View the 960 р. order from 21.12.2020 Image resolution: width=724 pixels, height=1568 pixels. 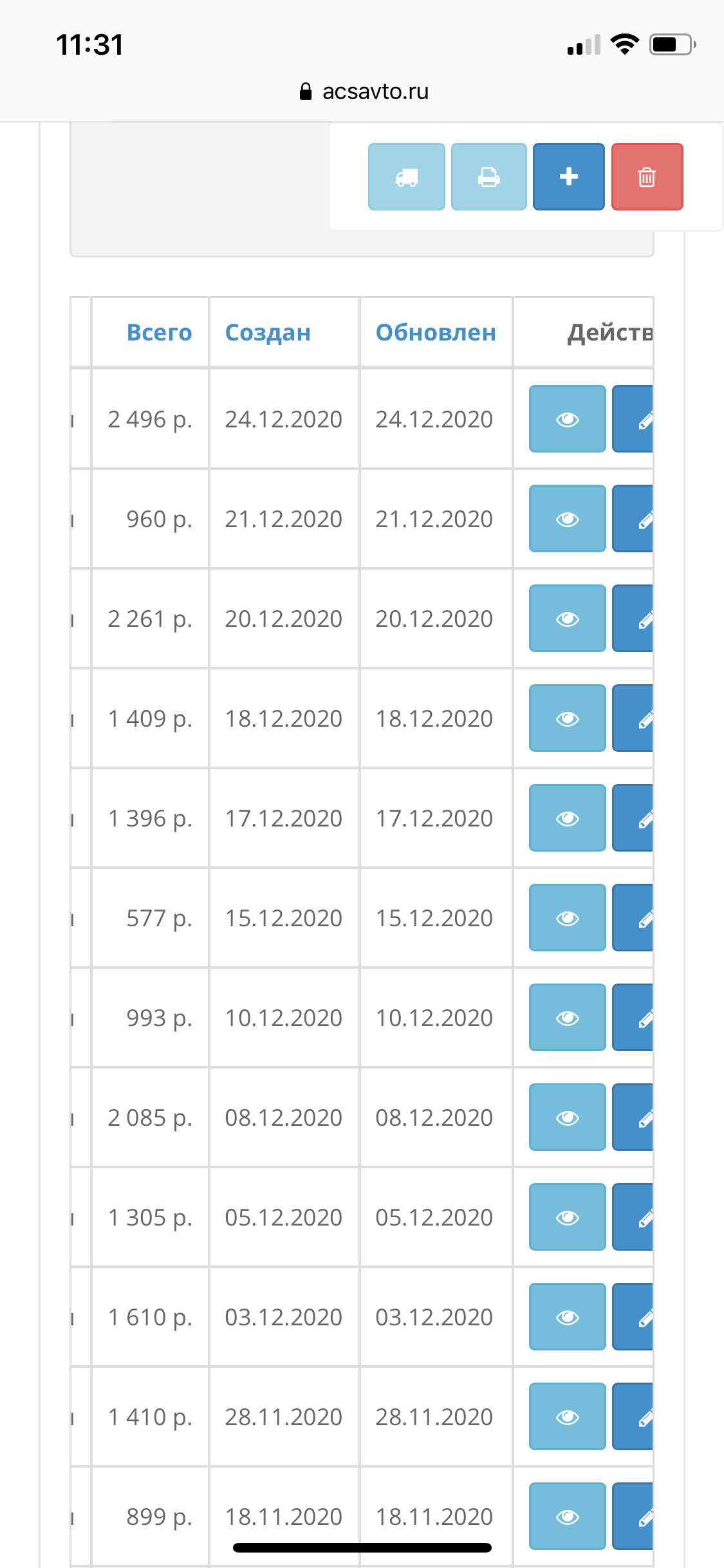[567, 519]
